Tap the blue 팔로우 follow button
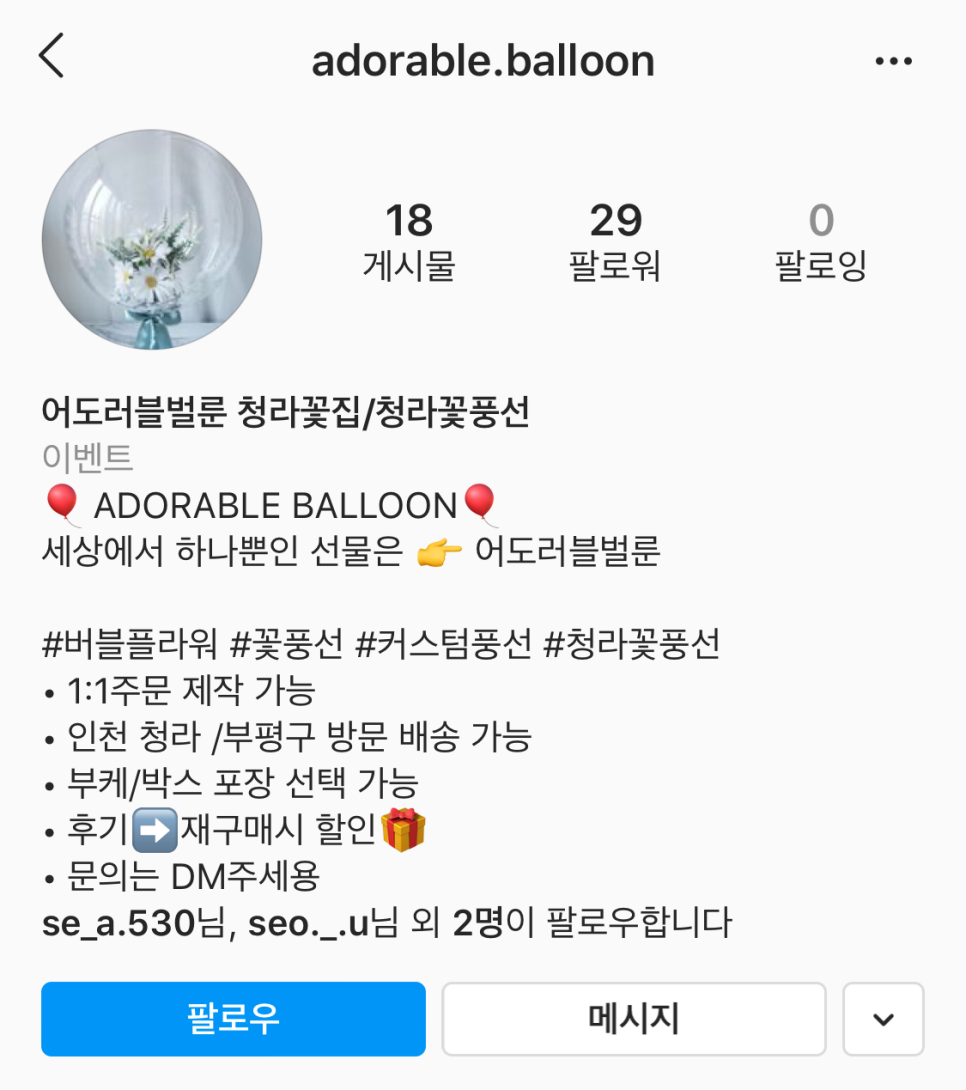 pos(233,1018)
